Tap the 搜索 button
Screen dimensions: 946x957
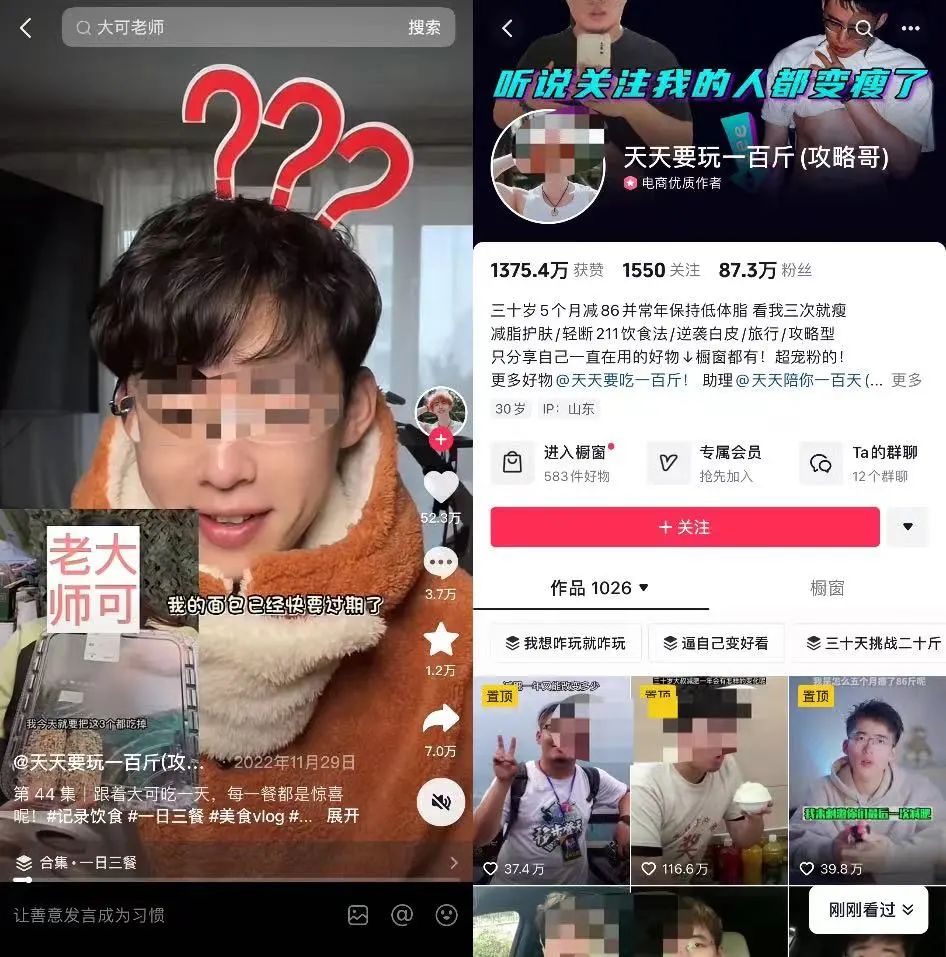pos(424,28)
